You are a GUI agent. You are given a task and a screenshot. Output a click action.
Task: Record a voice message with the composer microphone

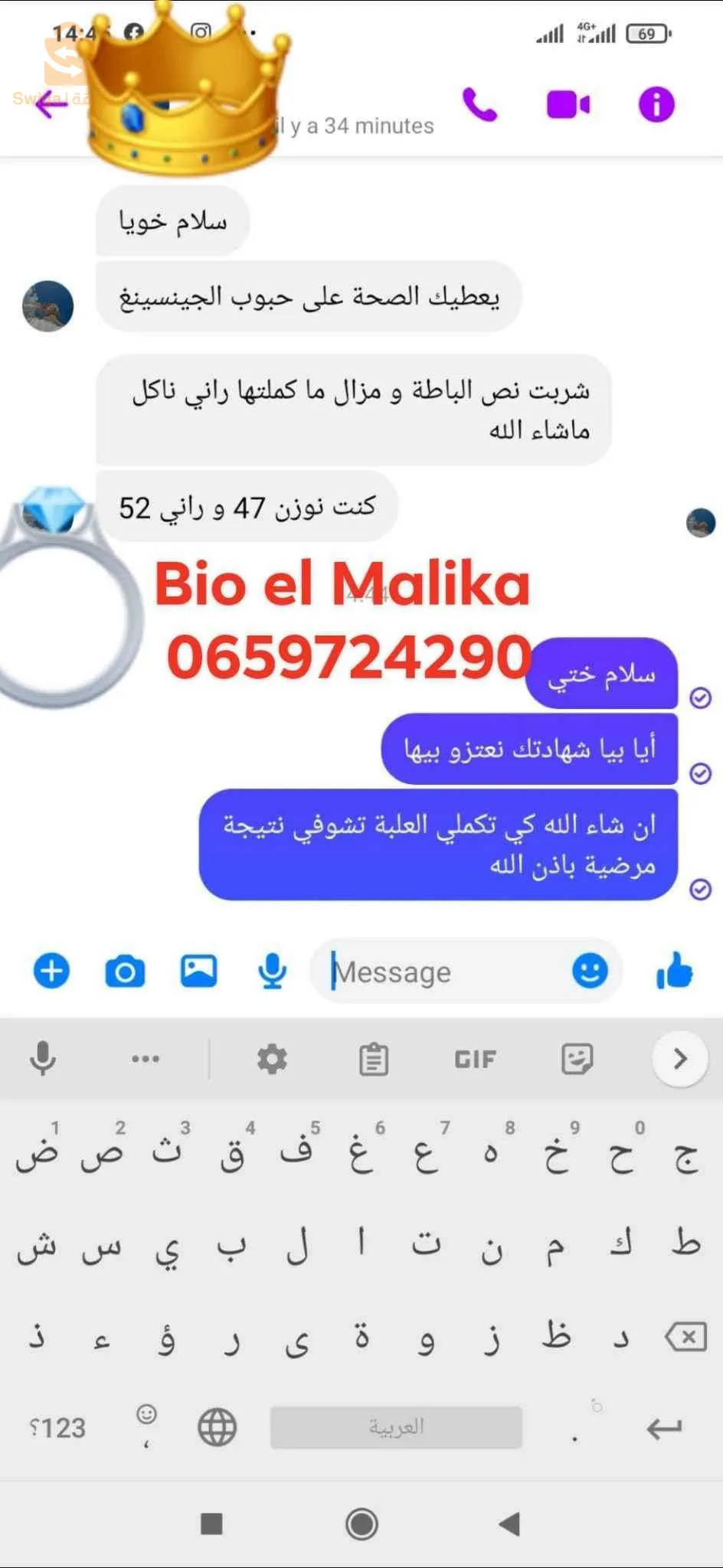pyautogui.click(x=272, y=972)
